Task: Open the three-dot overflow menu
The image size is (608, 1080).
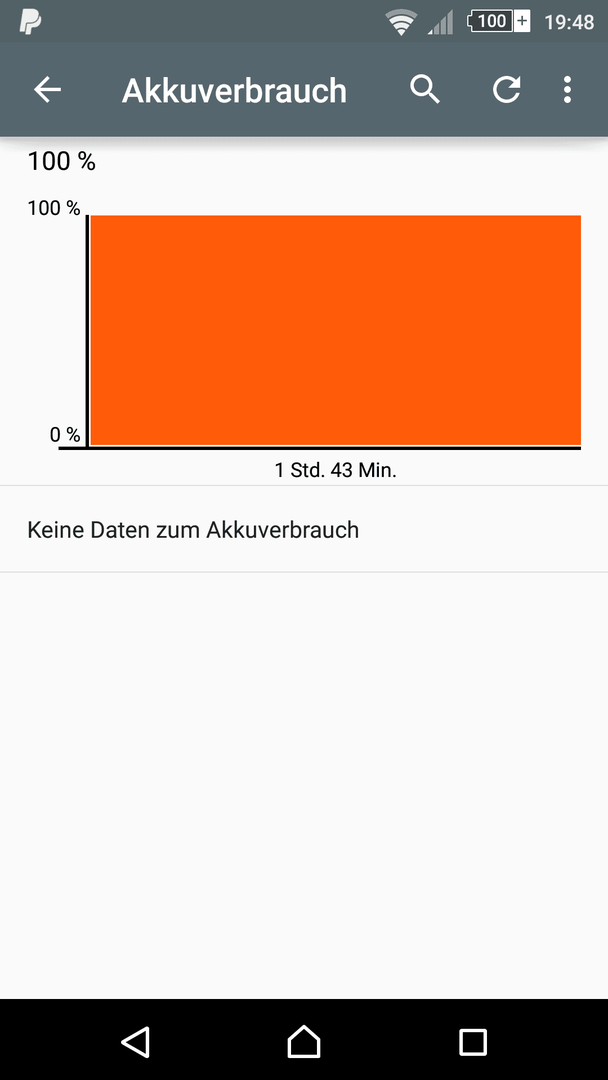Action: click(x=567, y=90)
